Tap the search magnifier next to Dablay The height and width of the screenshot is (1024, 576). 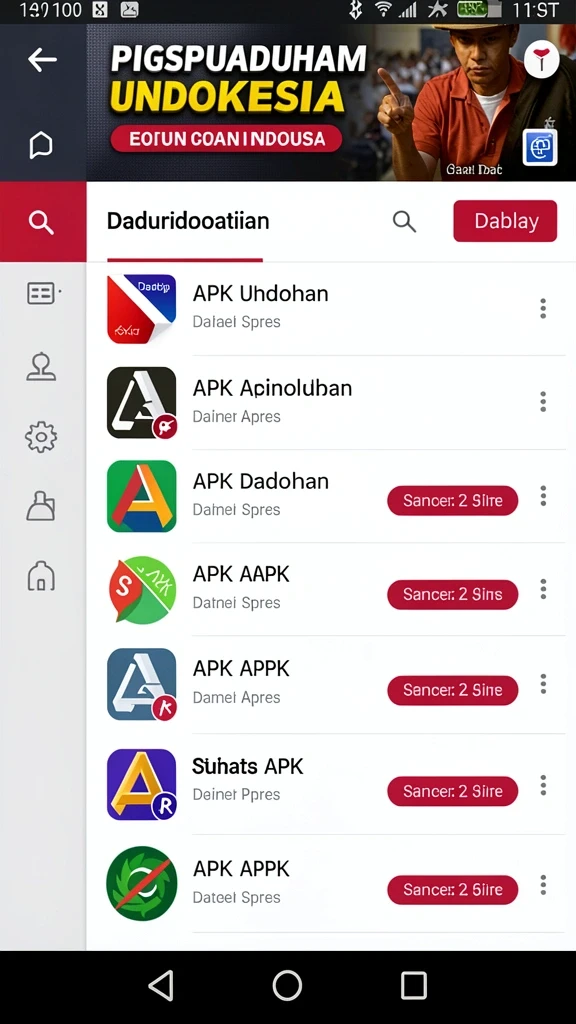click(x=404, y=221)
